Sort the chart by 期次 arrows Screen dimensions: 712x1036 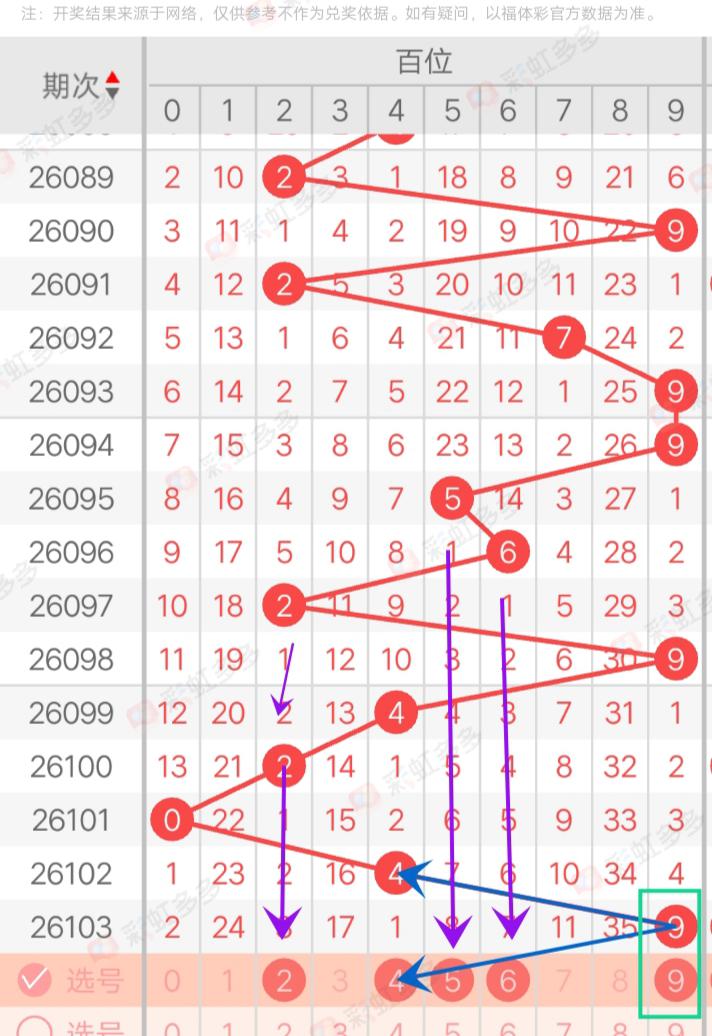[x=112, y=86]
